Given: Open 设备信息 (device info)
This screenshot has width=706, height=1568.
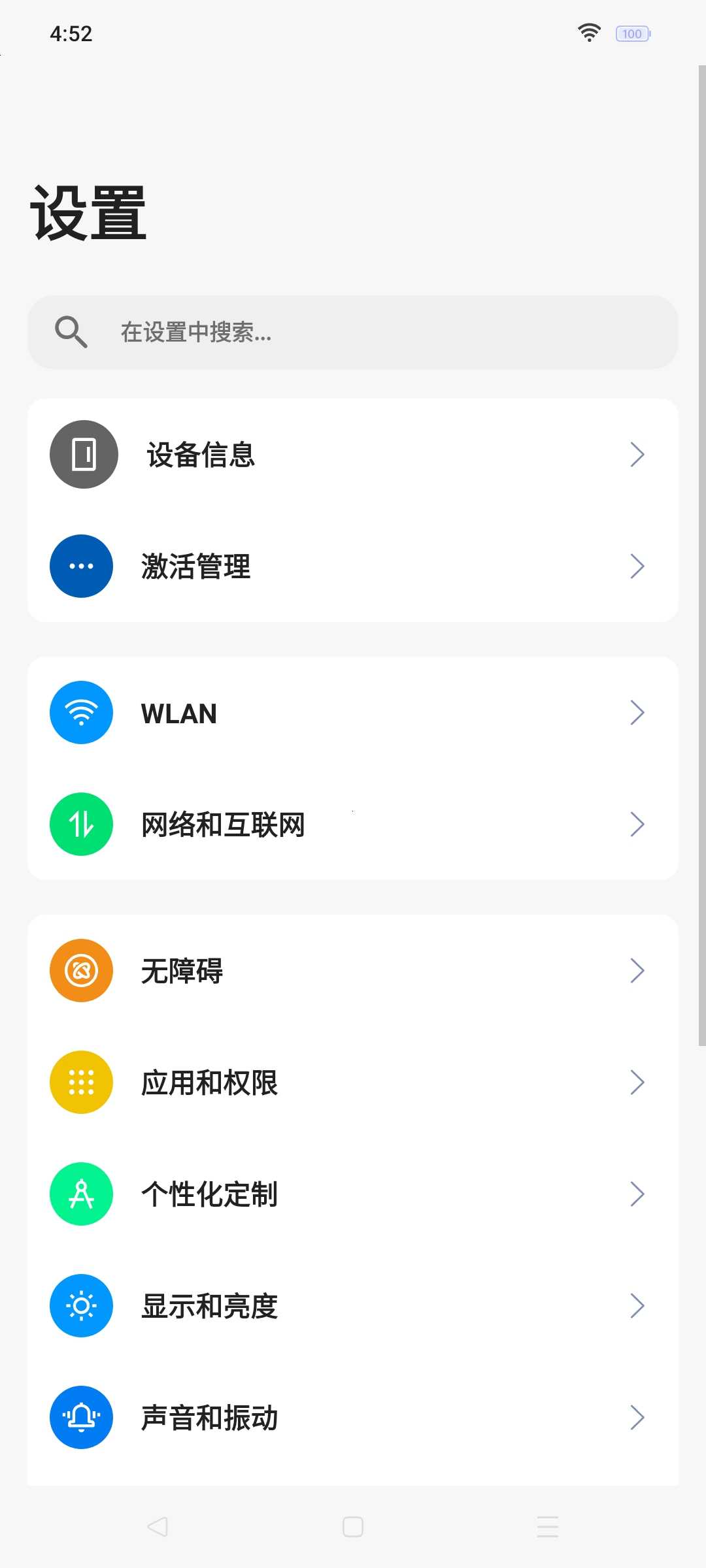Looking at the screenshot, I should [x=353, y=455].
